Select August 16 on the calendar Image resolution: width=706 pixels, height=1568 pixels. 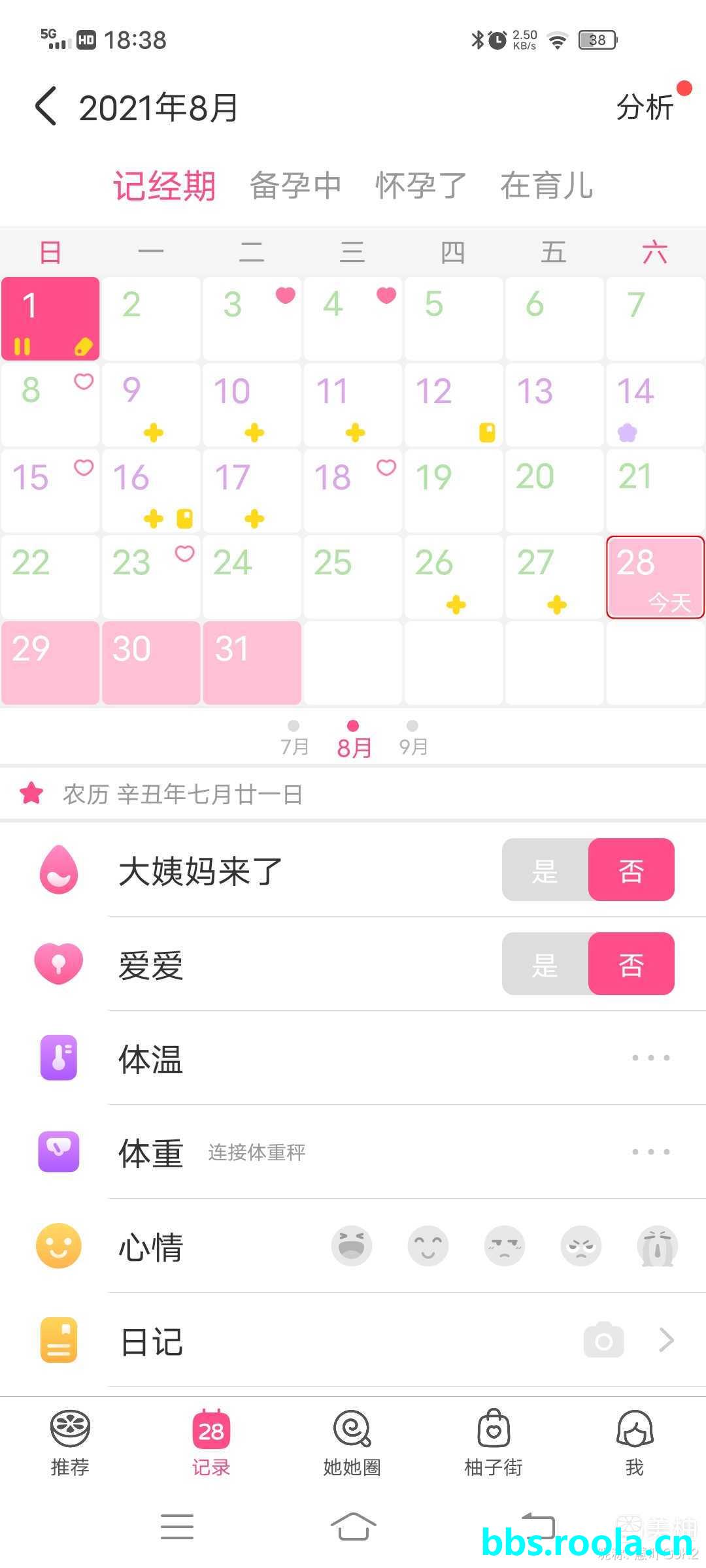[151, 490]
